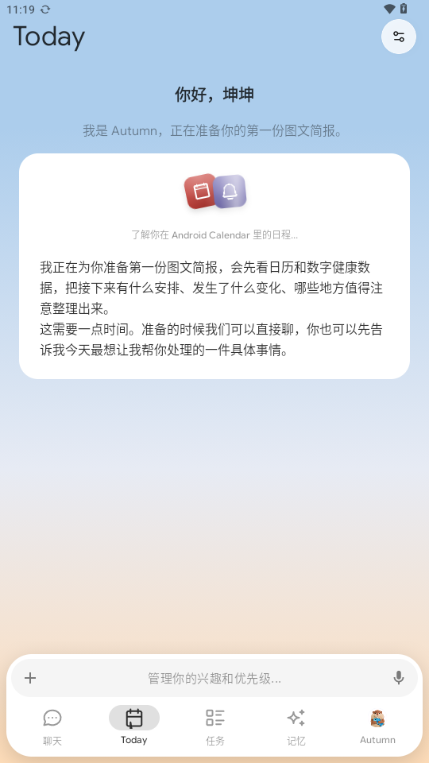
Task: Open the filter settings icon
Action: point(398,36)
